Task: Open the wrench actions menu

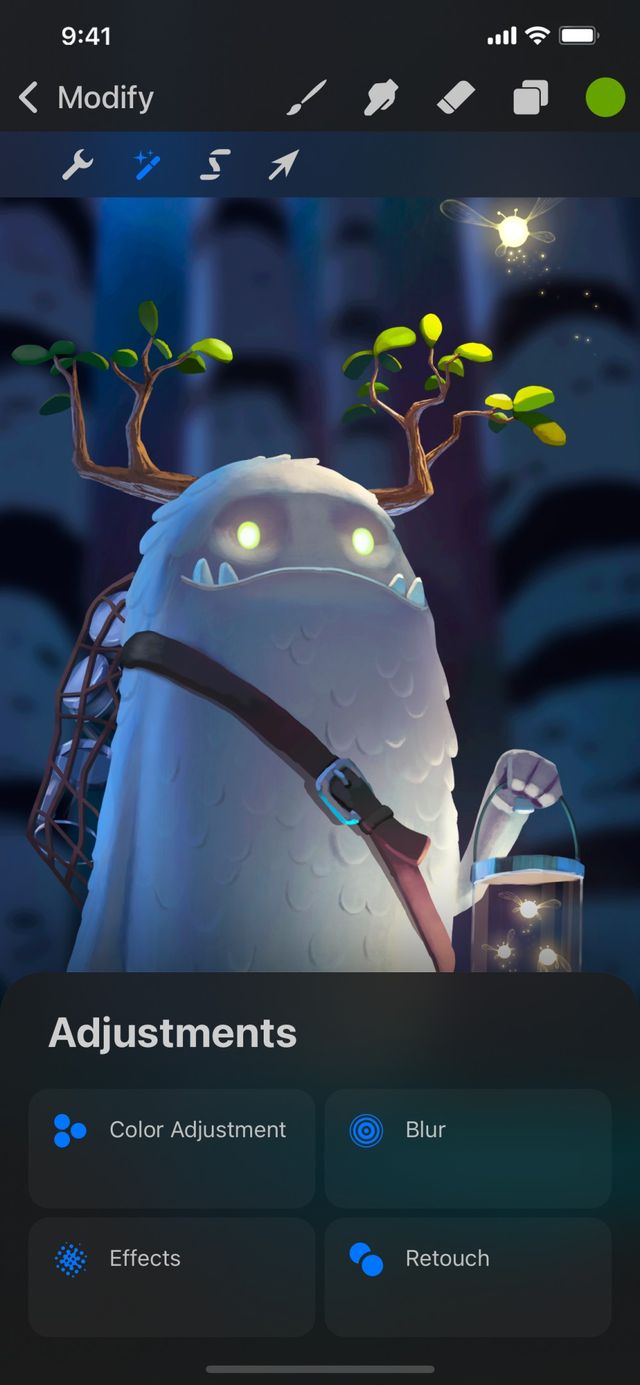Action: [77, 165]
